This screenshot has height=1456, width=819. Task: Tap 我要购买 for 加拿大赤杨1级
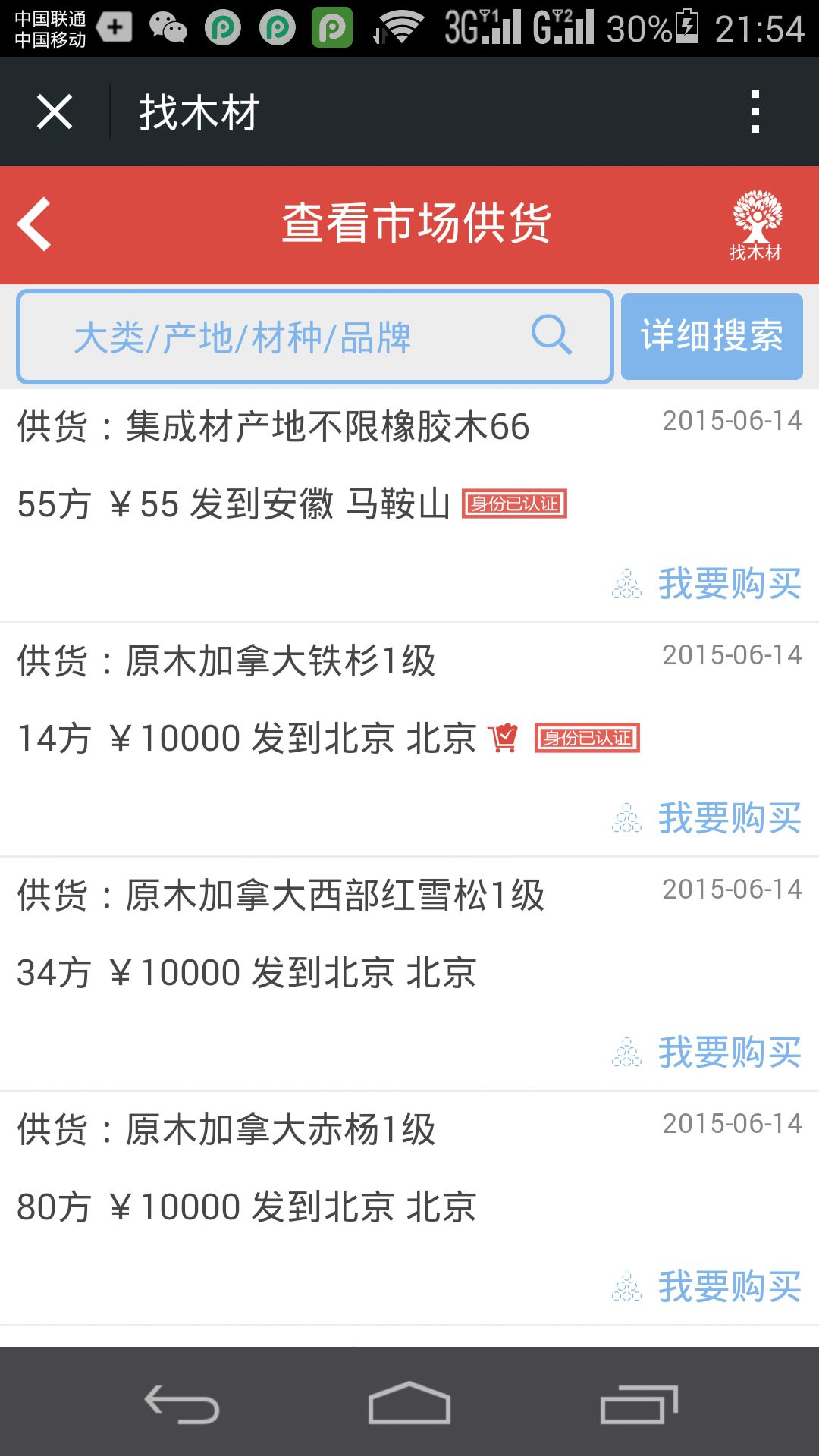coord(708,1287)
